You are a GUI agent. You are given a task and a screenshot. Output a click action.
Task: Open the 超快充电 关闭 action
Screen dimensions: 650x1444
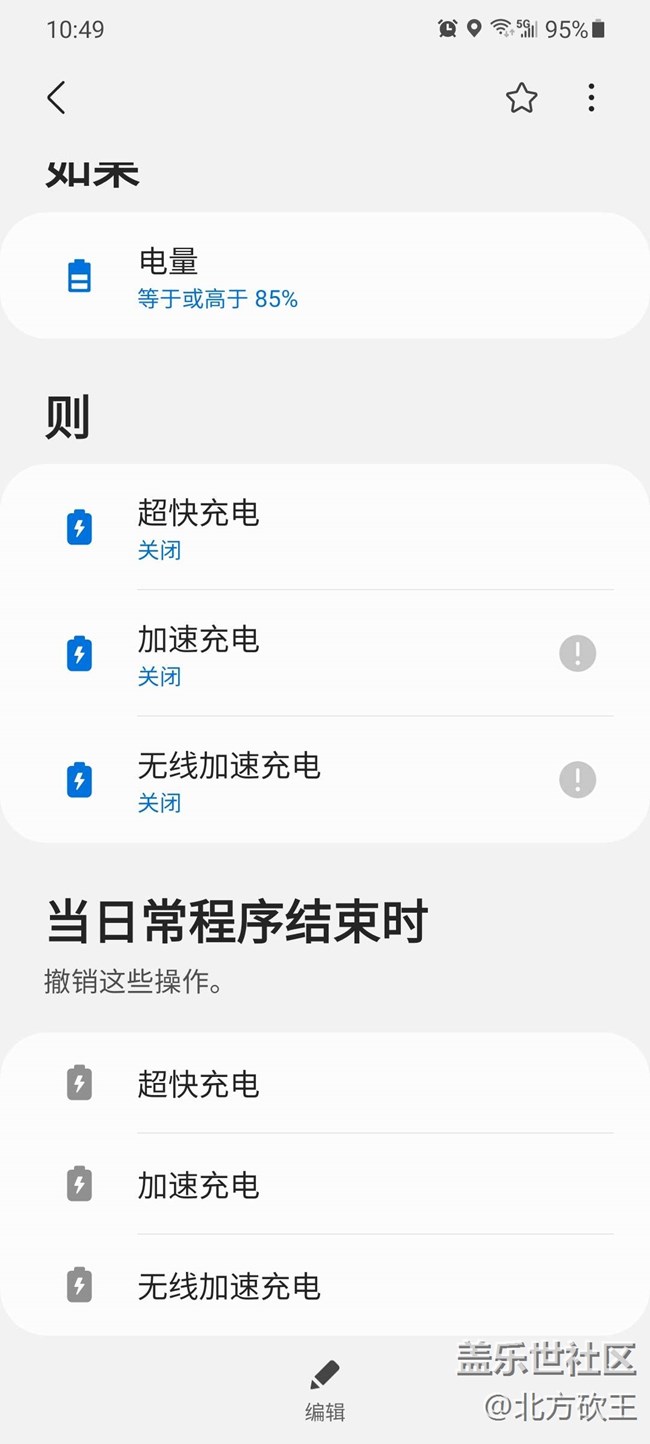pyautogui.click(x=325, y=527)
